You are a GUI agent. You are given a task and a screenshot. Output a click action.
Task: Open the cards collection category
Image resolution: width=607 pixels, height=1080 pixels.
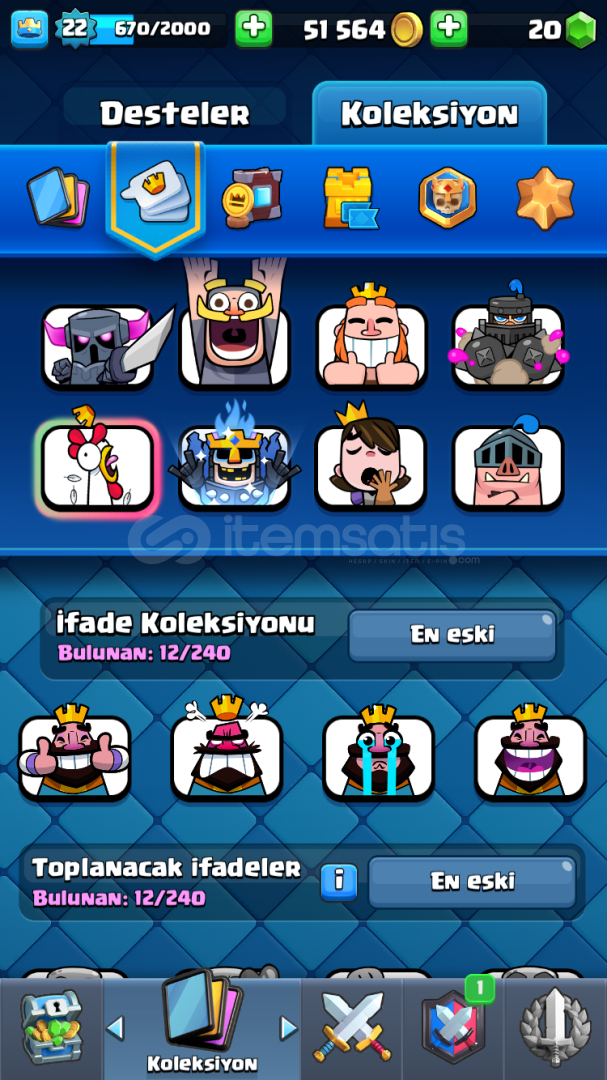[57, 197]
